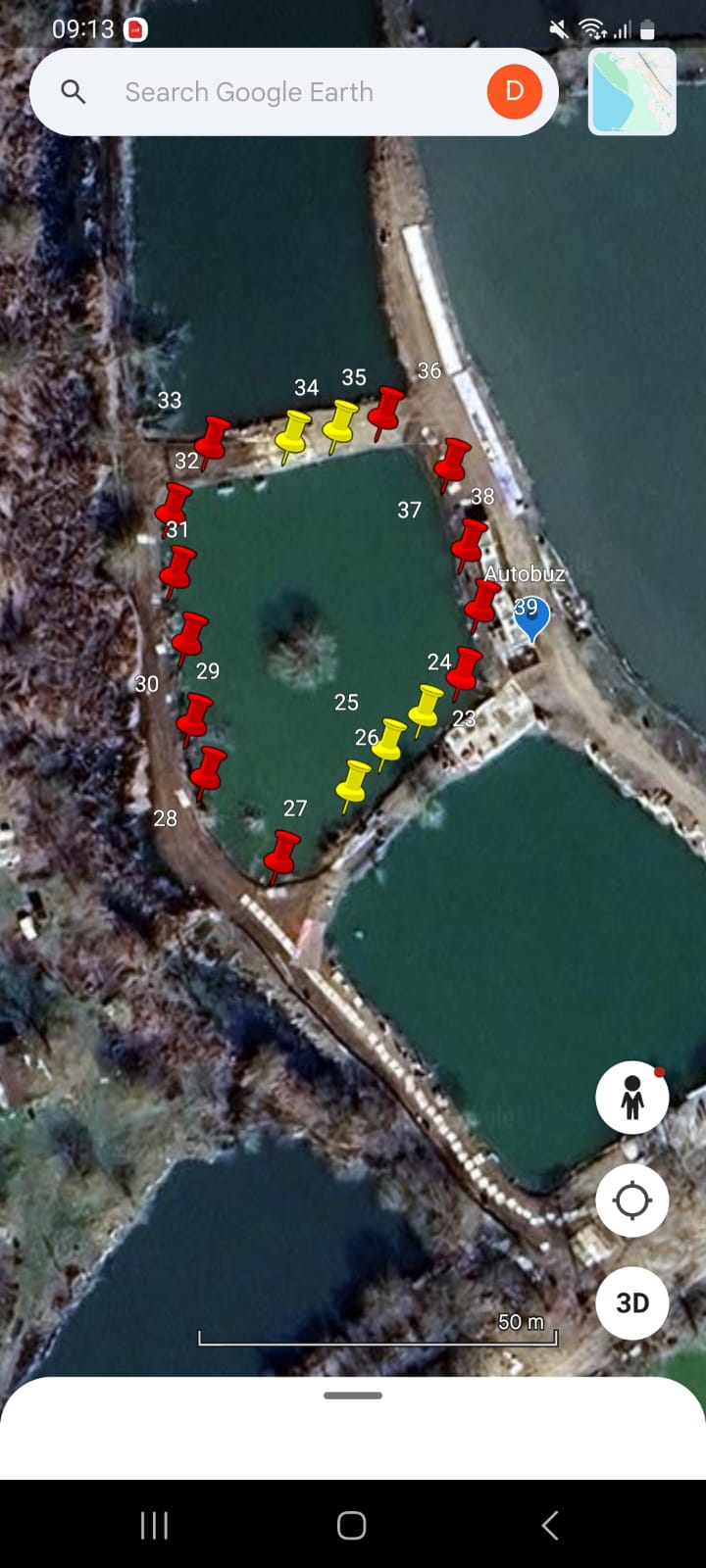Activate Street View pegman button

tap(632, 1098)
